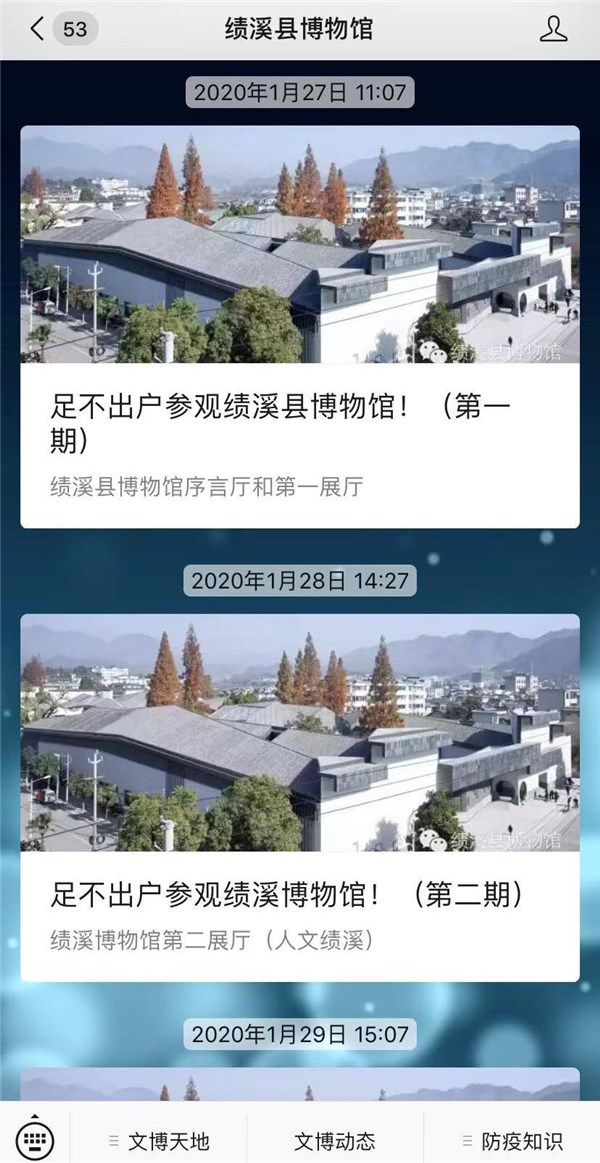Open the account profile icon
This screenshot has height=1163, width=600.
point(553,30)
